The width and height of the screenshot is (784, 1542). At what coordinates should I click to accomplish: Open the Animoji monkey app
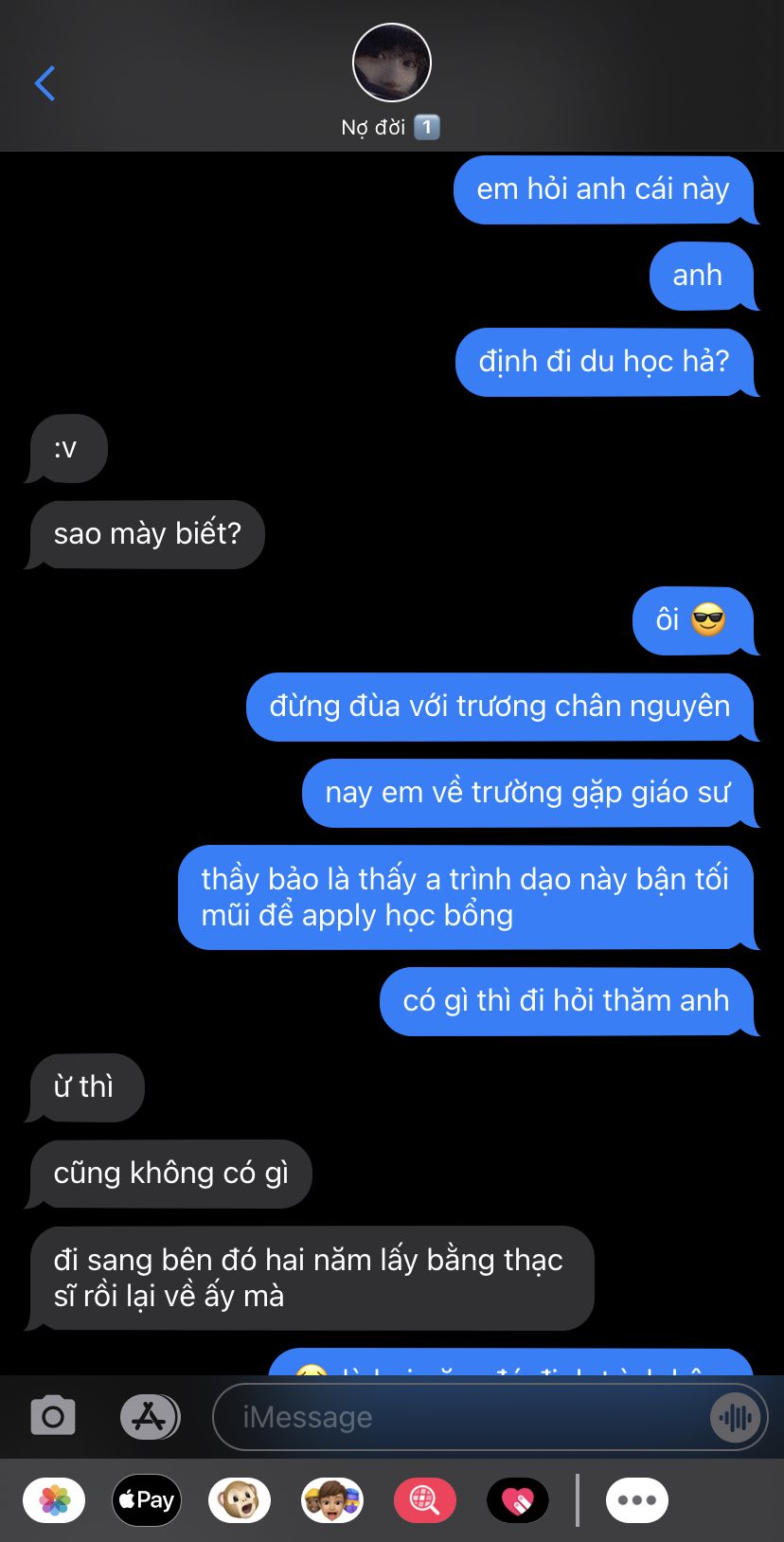tap(240, 1500)
